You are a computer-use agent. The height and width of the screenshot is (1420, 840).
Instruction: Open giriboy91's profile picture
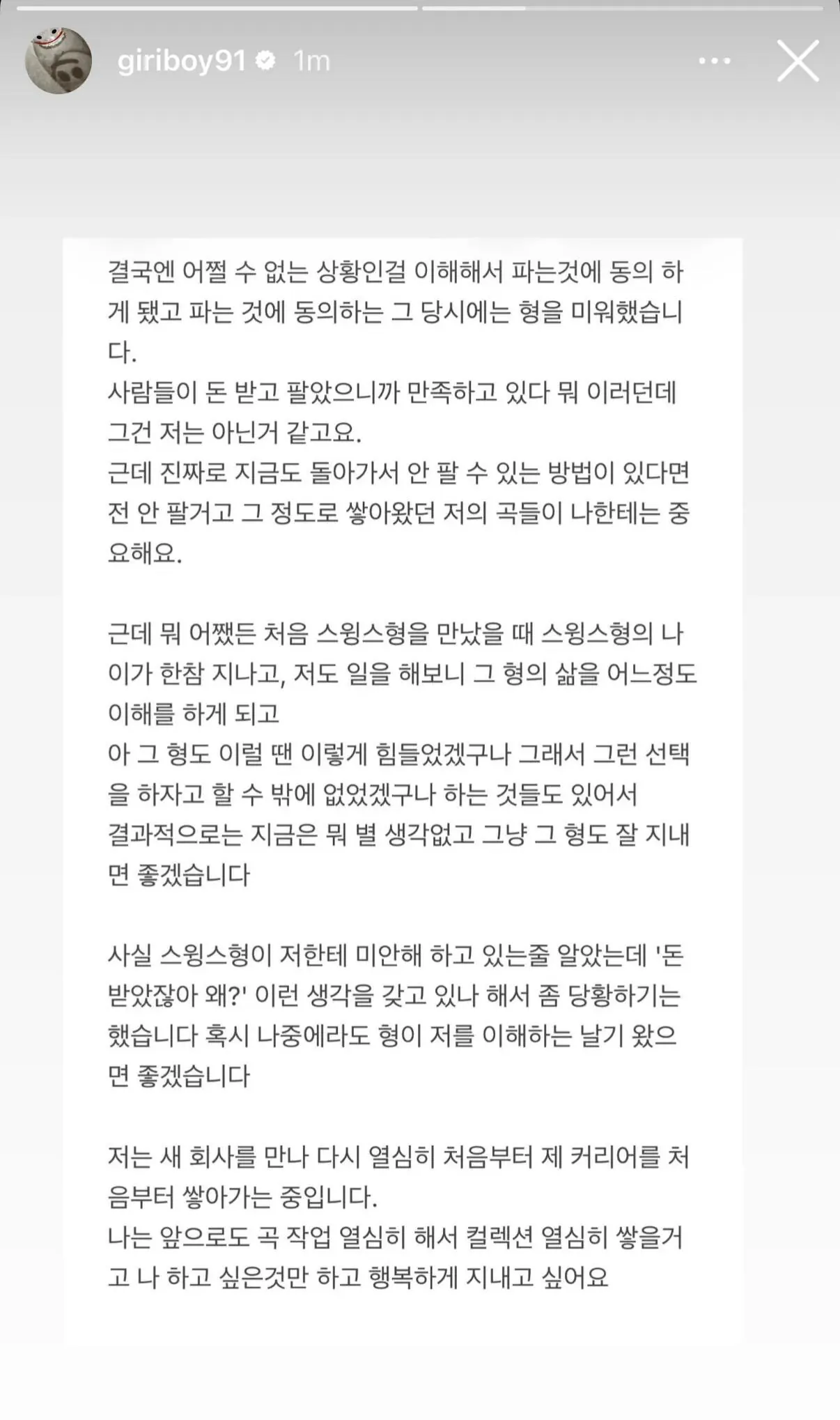[59, 61]
